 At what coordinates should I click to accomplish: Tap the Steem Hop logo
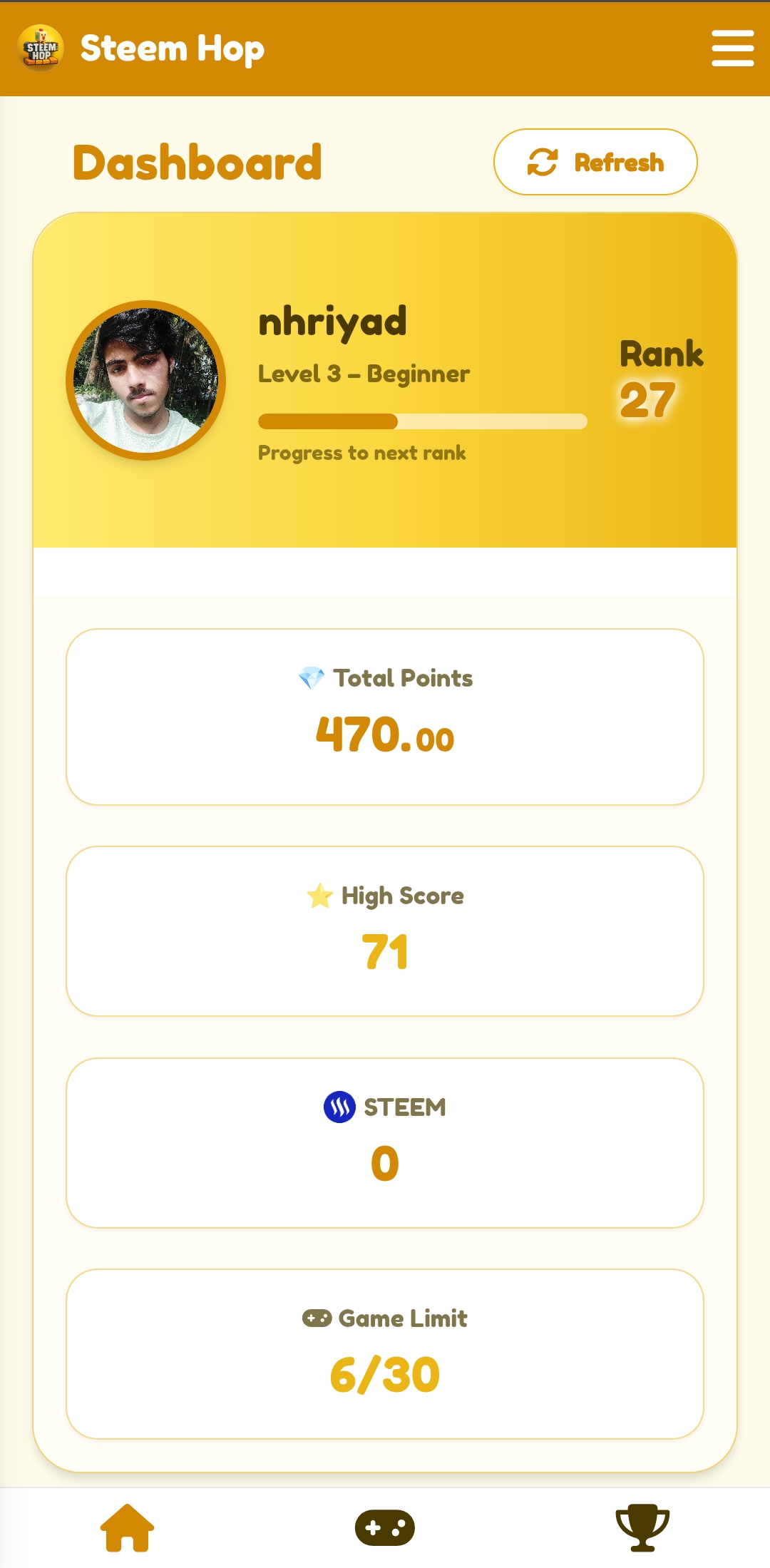41,48
